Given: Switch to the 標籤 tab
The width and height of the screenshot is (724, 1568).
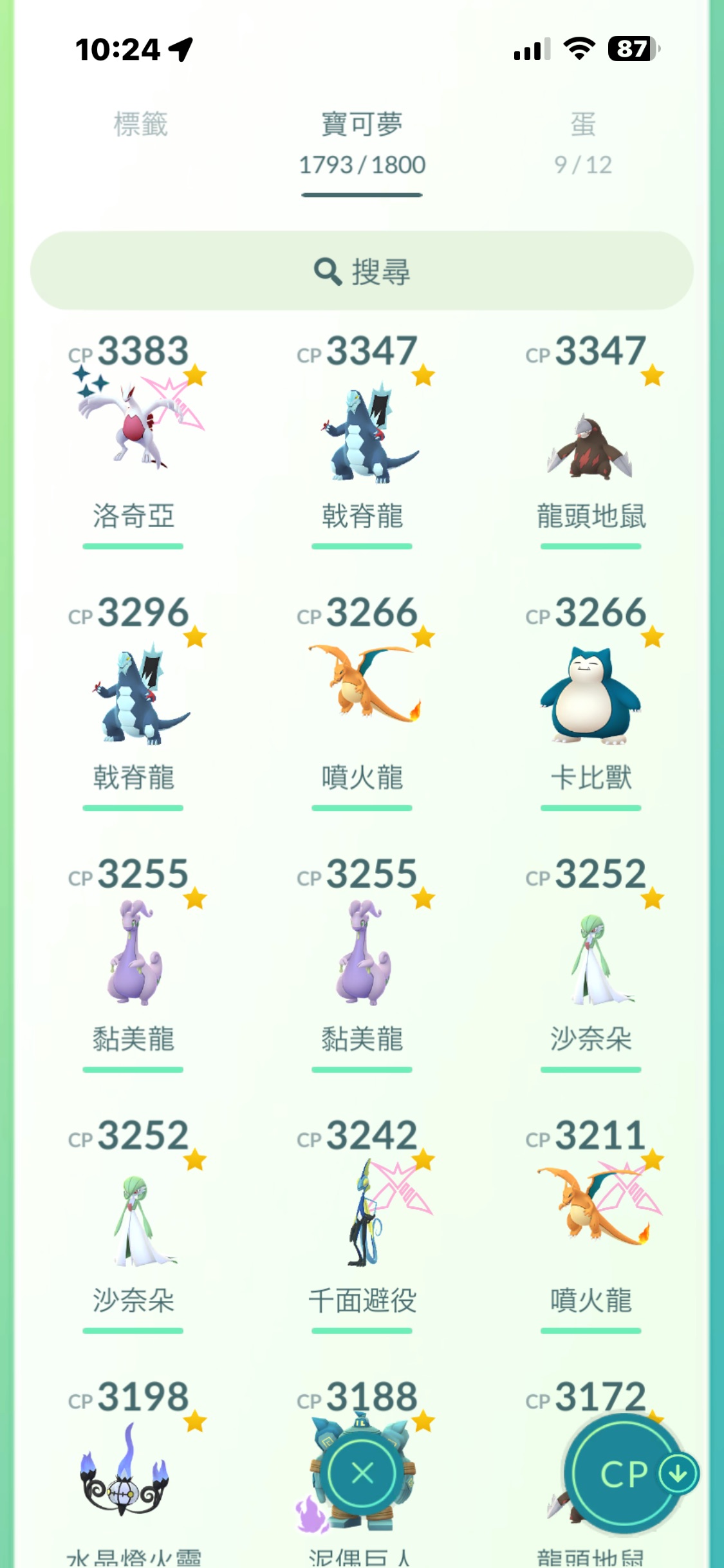Looking at the screenshot, I should pyautogui.click(x=140, y=125).
